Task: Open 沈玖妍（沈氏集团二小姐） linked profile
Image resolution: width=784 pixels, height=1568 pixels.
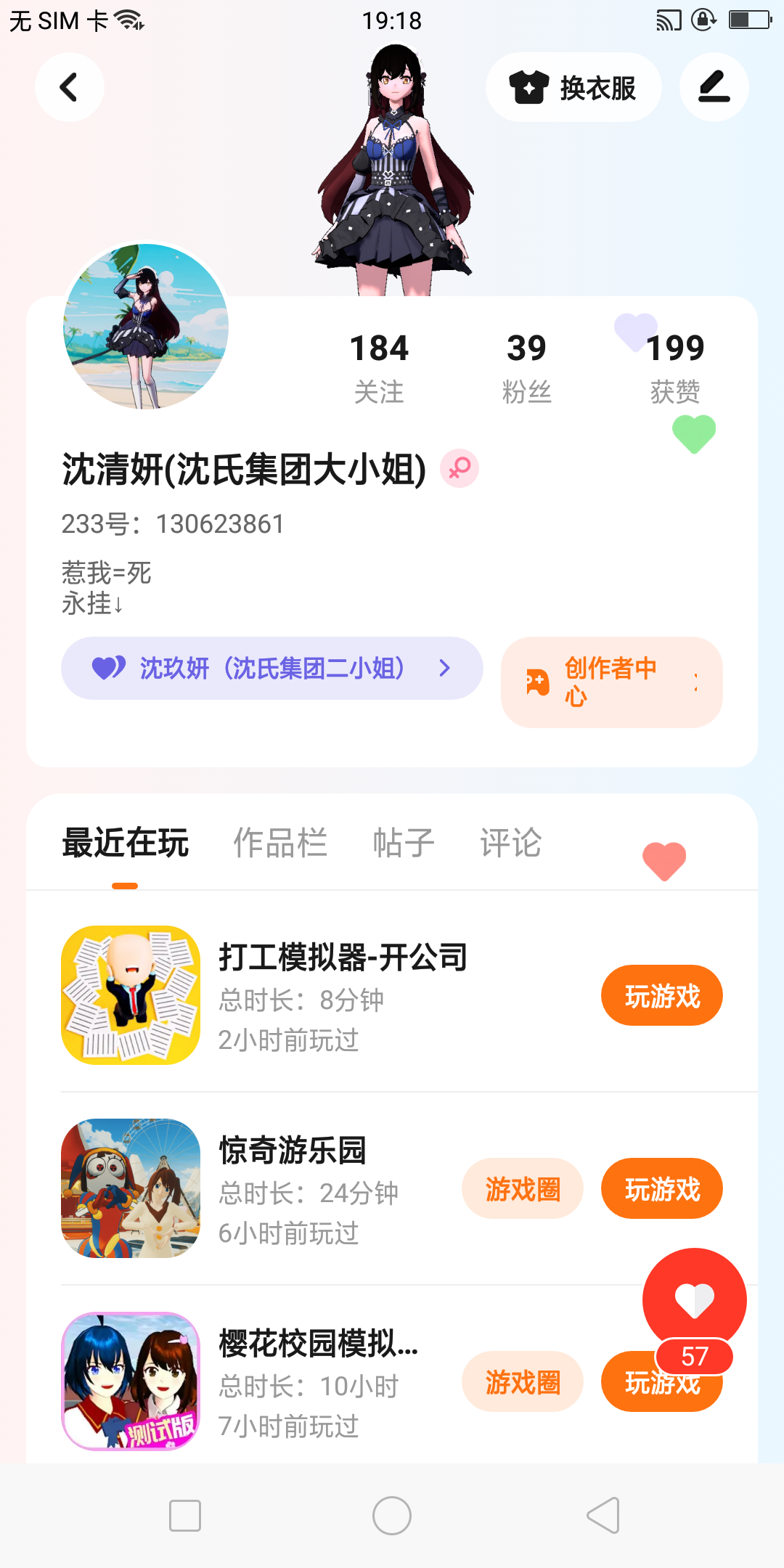Action: (x=271, y=668)
